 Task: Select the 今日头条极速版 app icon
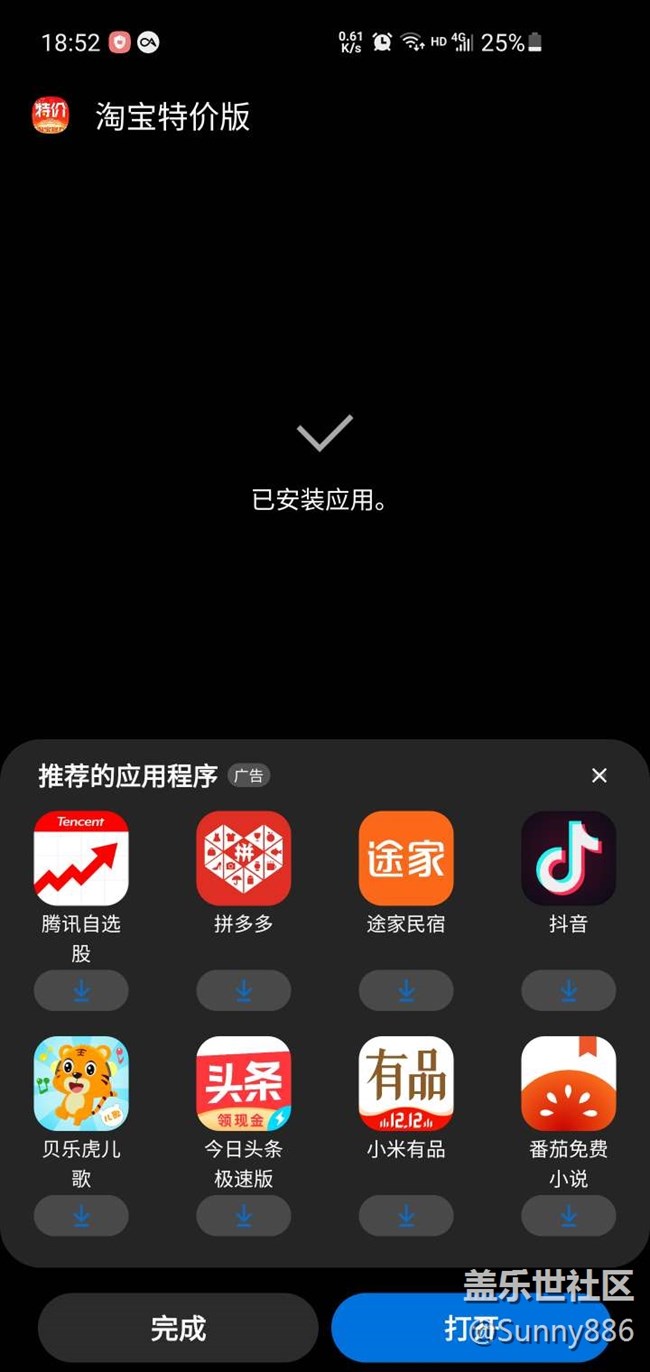click(243, 1083)
